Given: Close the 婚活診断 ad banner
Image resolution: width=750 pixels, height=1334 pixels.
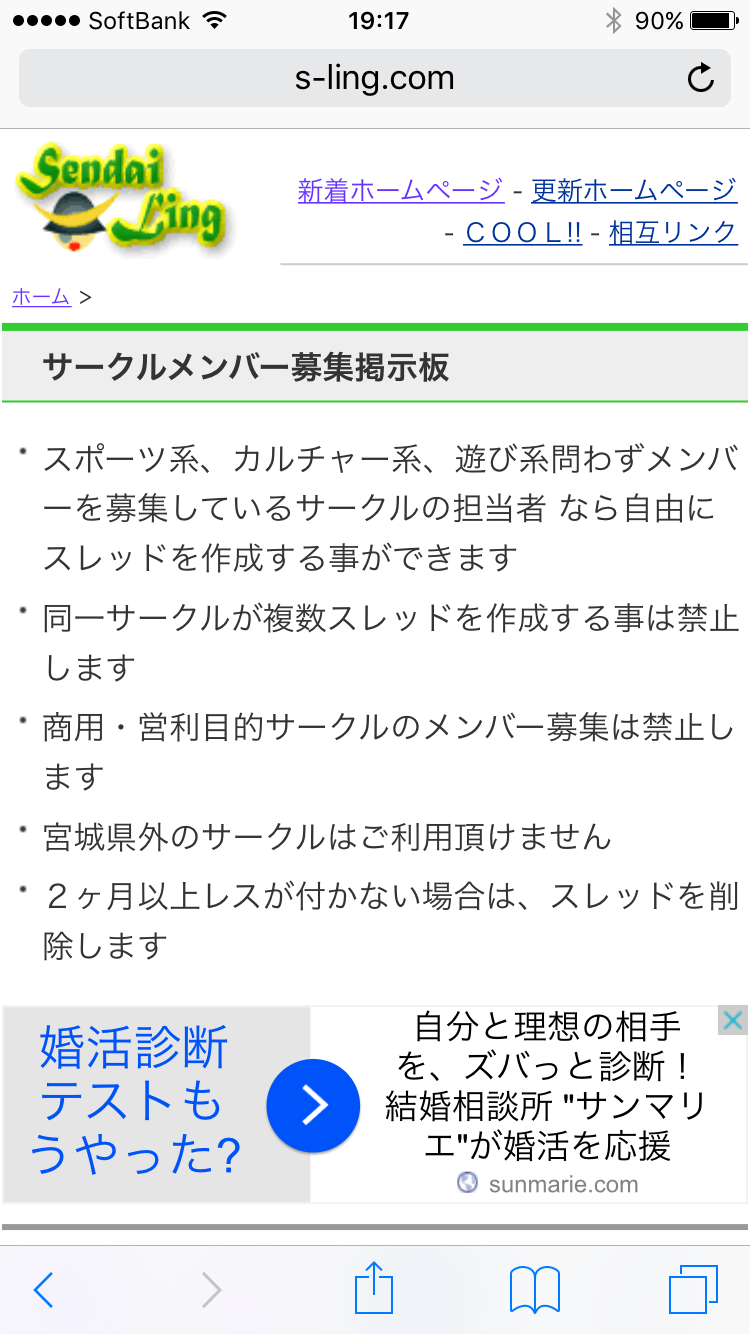Looking at the screenshot, I should (733, 1020).
